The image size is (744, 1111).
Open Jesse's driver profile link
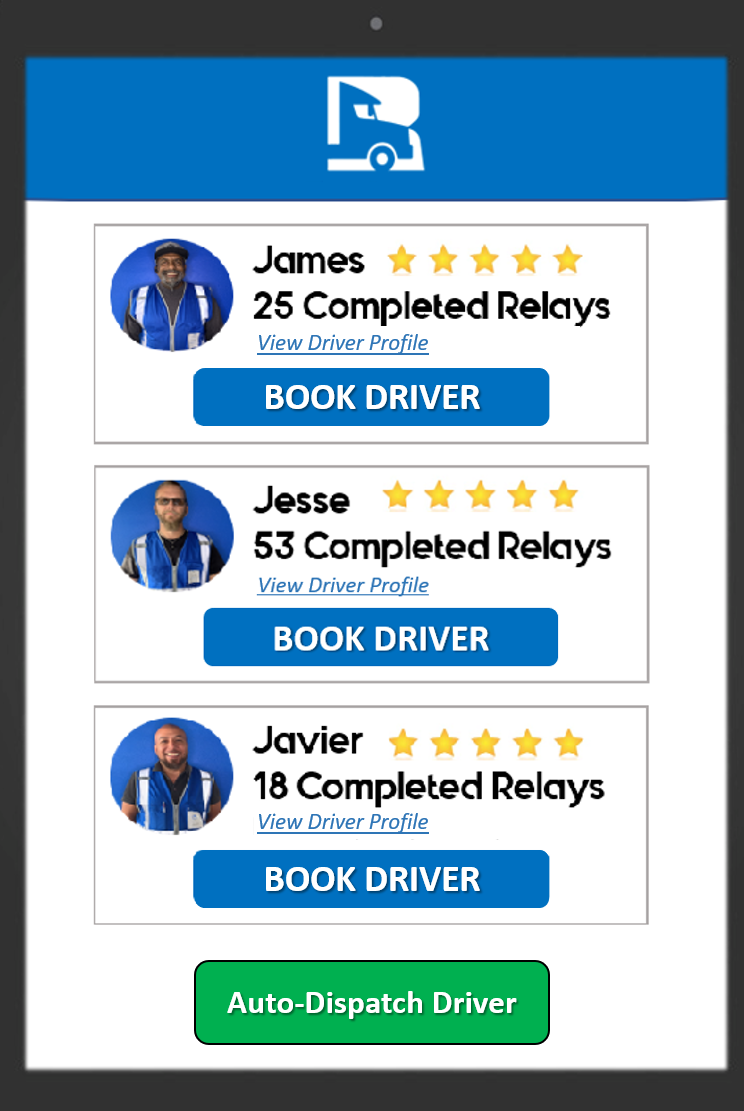(x=343, y=585)
